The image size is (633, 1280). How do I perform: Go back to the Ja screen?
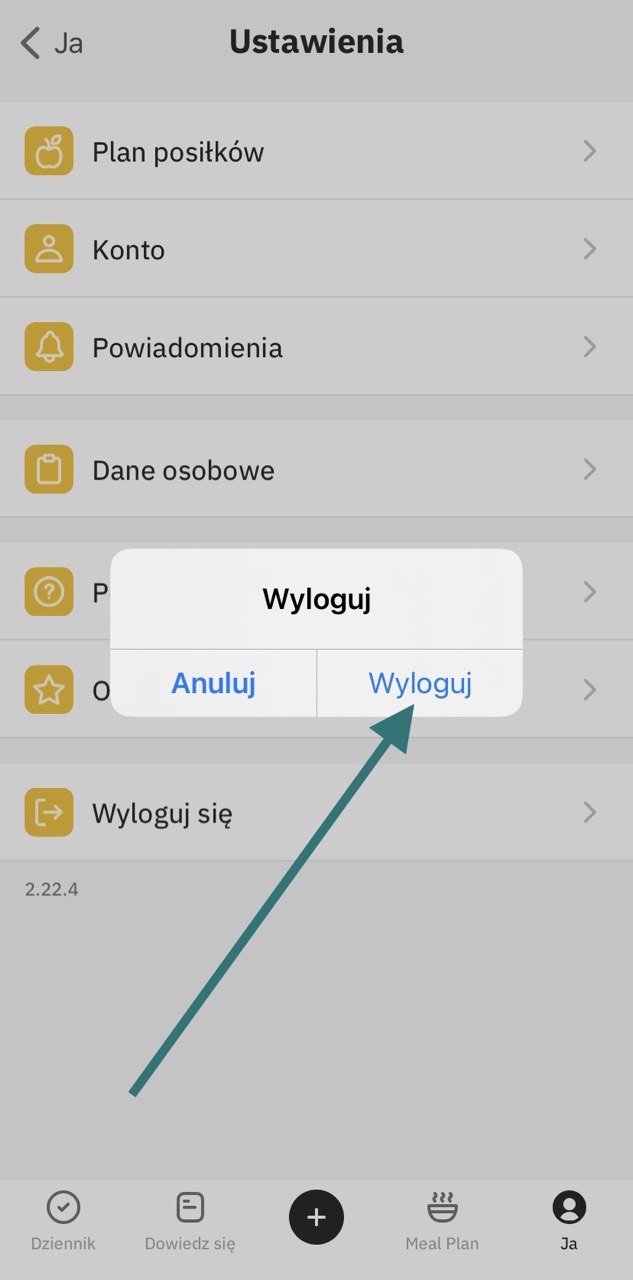[x=52, y=43]
